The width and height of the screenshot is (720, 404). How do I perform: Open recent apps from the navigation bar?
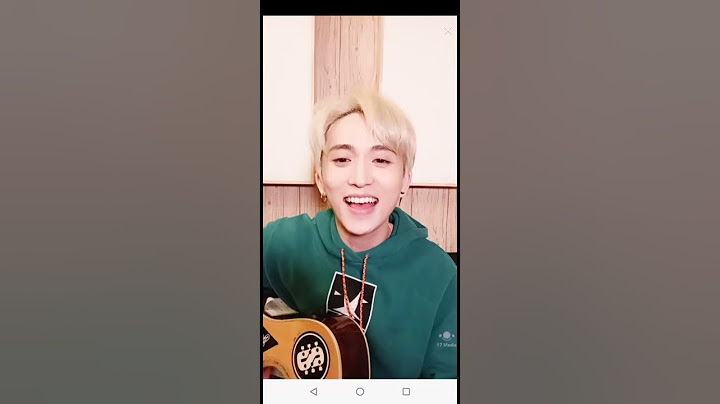[x=406, y=392]
